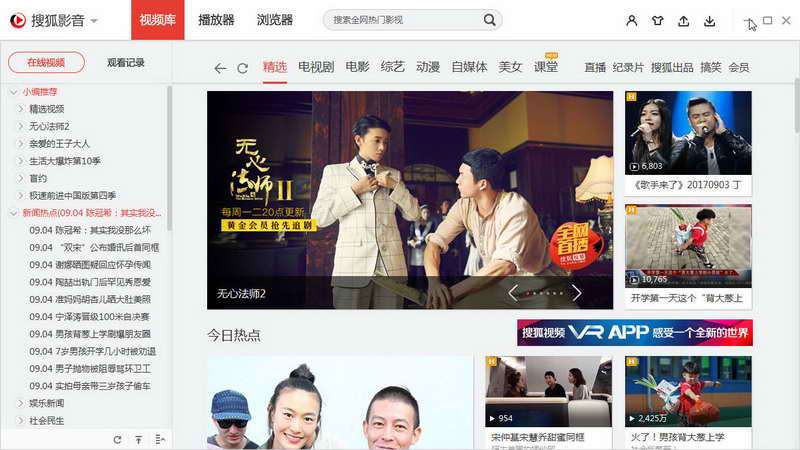Open the 直播 link
The width and height of the screenshot is (800, 450).
[595, 68]
